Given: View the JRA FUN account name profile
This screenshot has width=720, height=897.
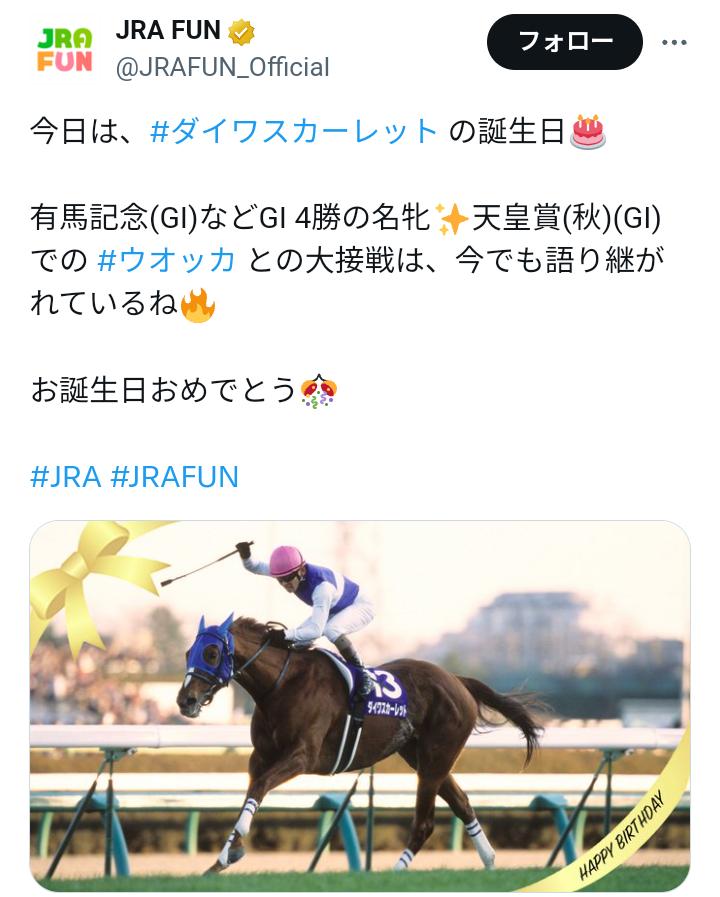Looking at the screenshot, I should (x=168, y=31).
